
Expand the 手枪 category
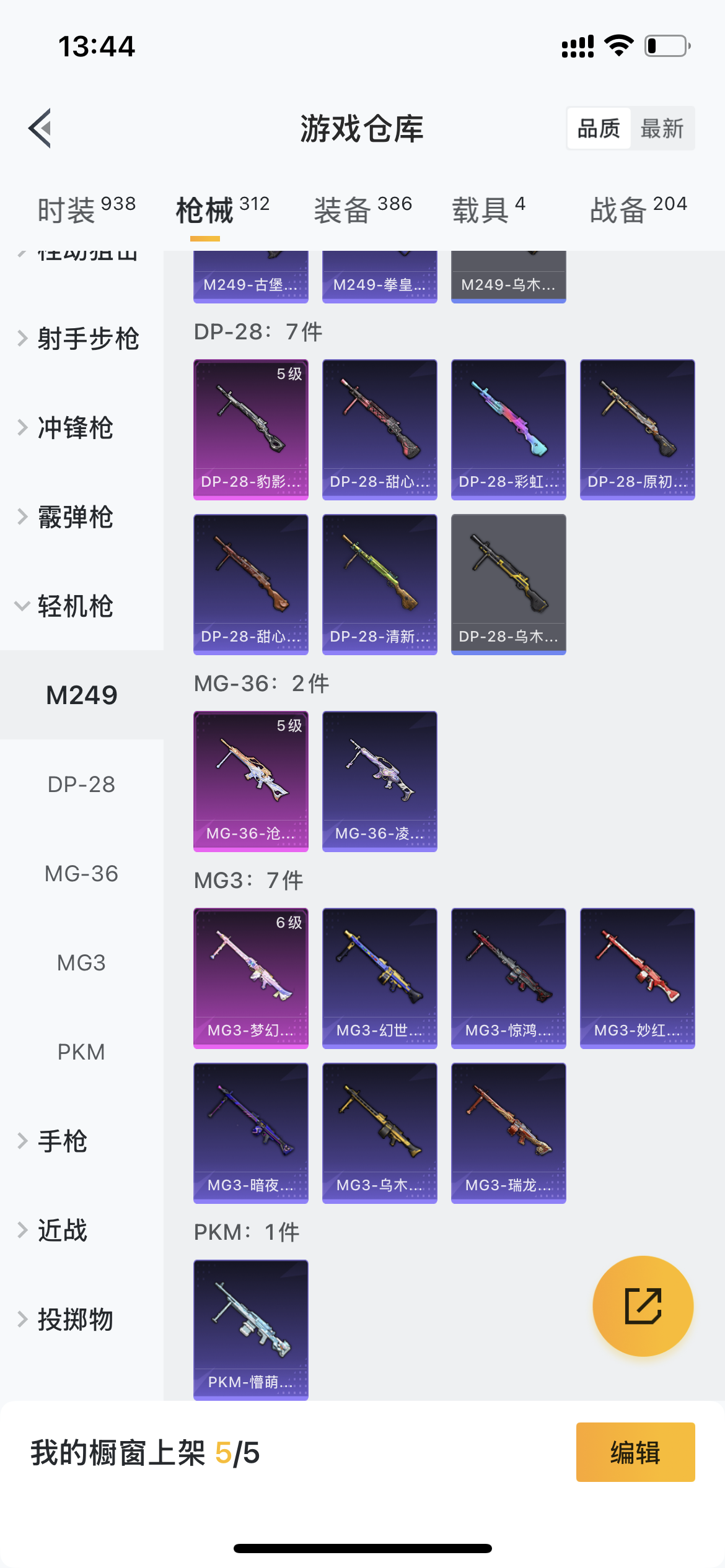point(62,1141)
